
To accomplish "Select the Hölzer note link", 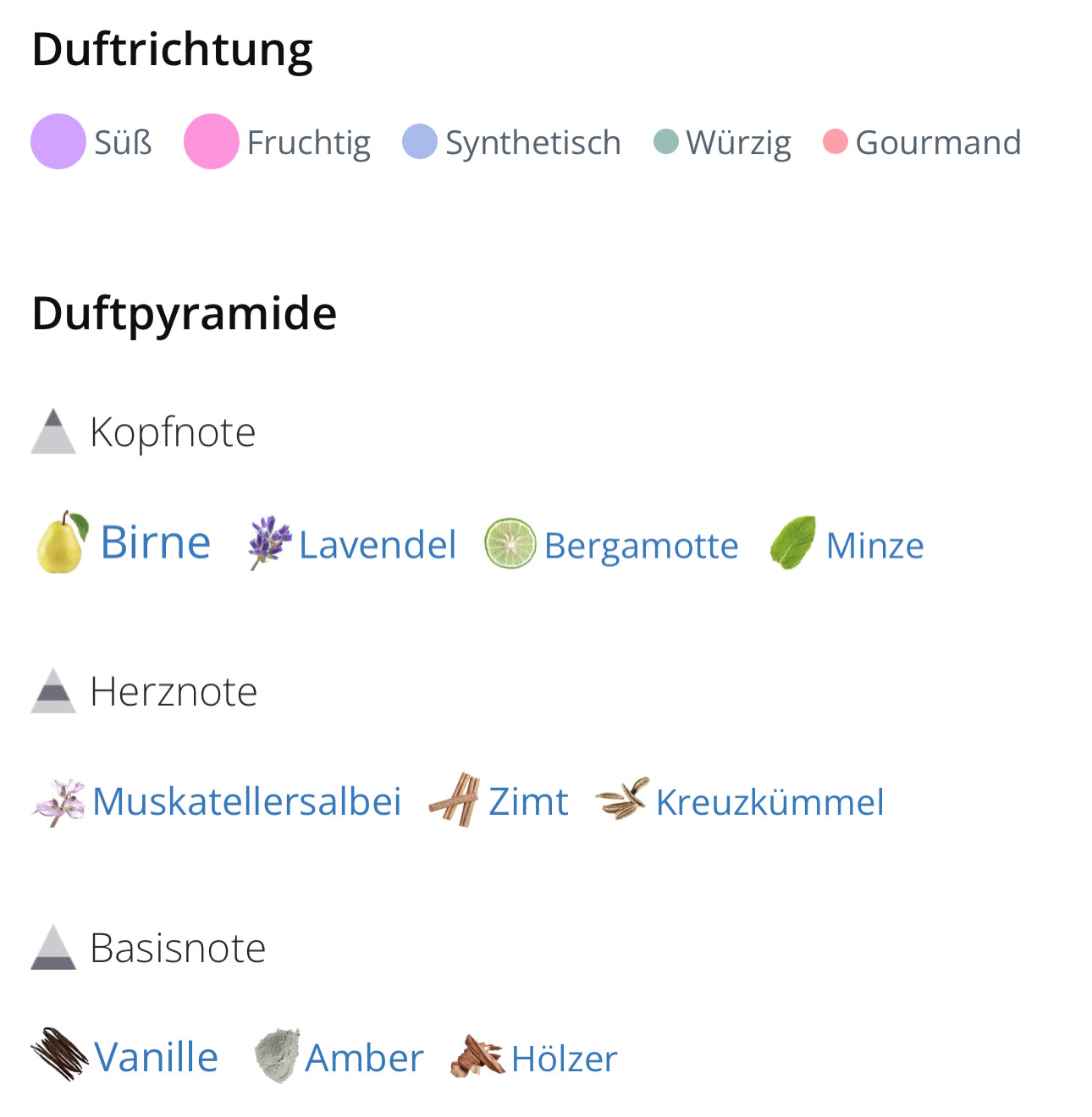I will 564,1059.
